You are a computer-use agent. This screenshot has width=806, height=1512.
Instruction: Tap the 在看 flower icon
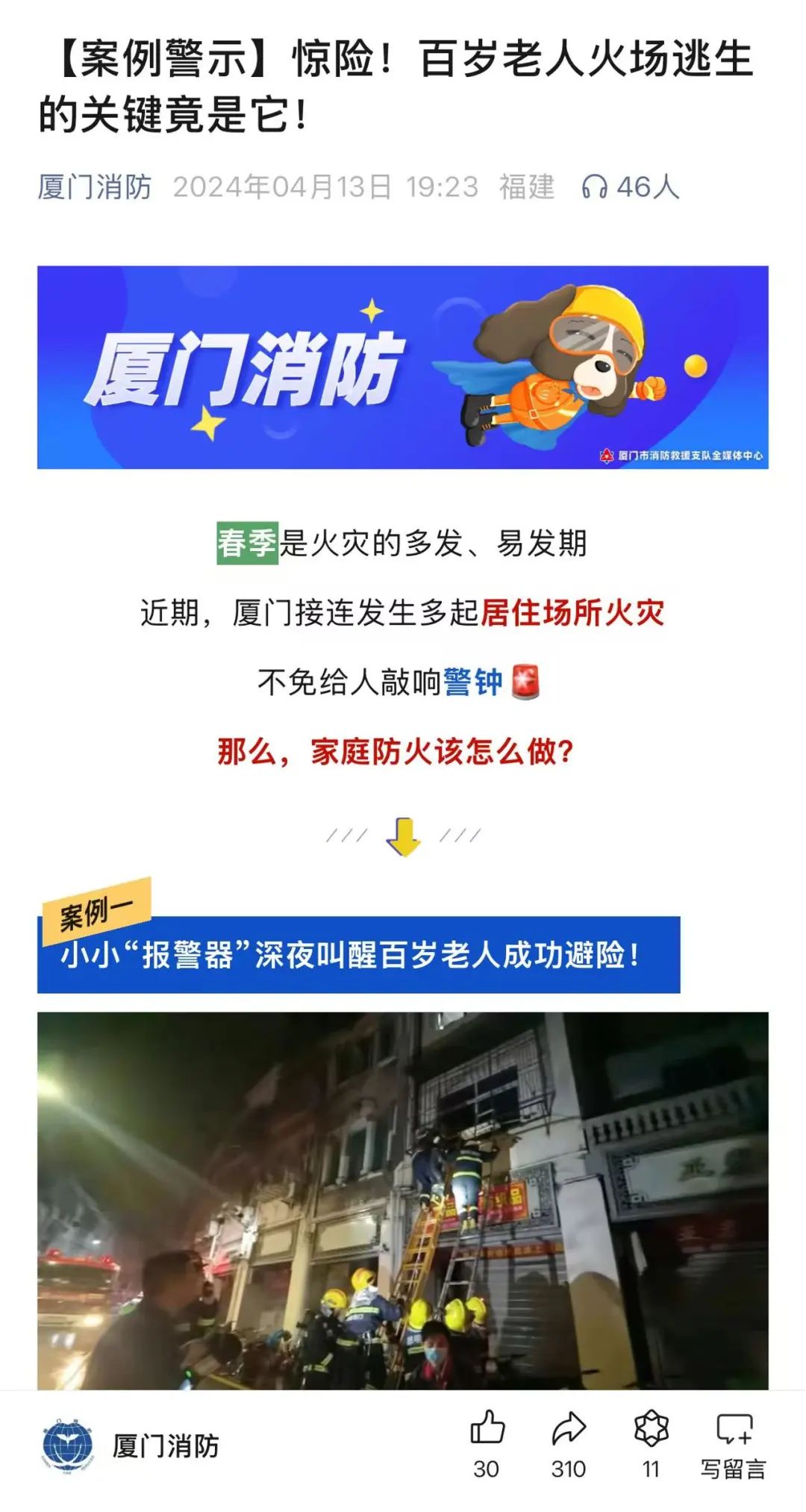click(x=651, y=1428)
